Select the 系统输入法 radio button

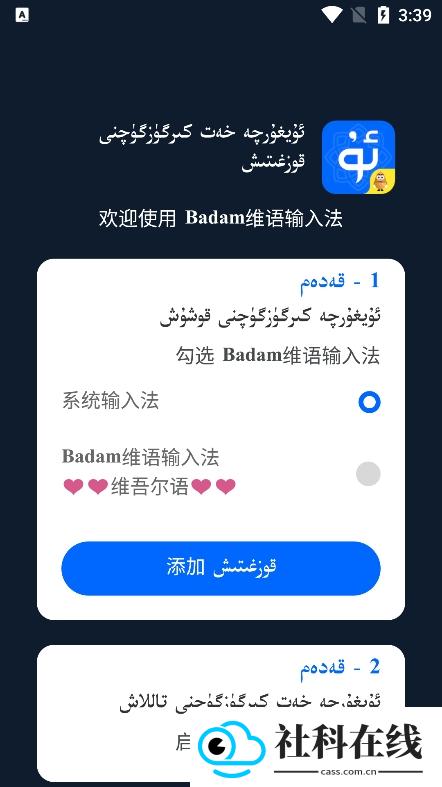(x=369, y=402)
